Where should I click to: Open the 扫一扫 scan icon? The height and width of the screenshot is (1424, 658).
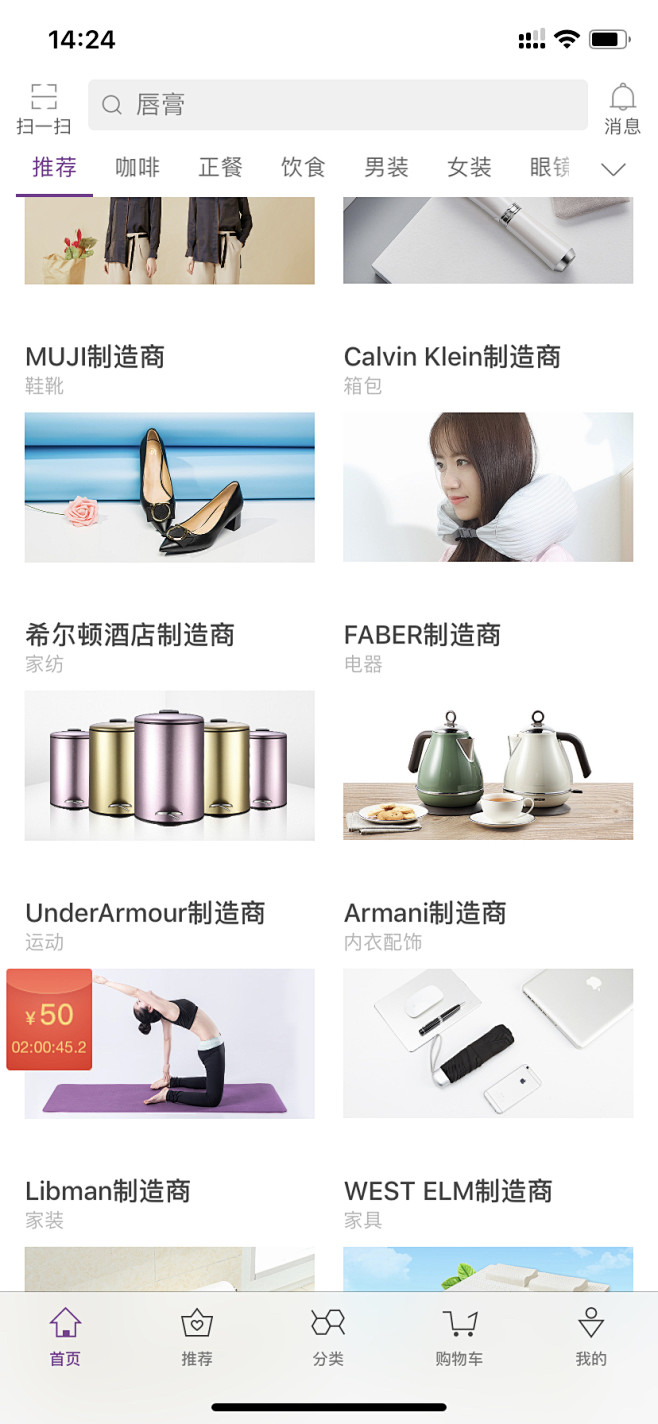[43, 108]
